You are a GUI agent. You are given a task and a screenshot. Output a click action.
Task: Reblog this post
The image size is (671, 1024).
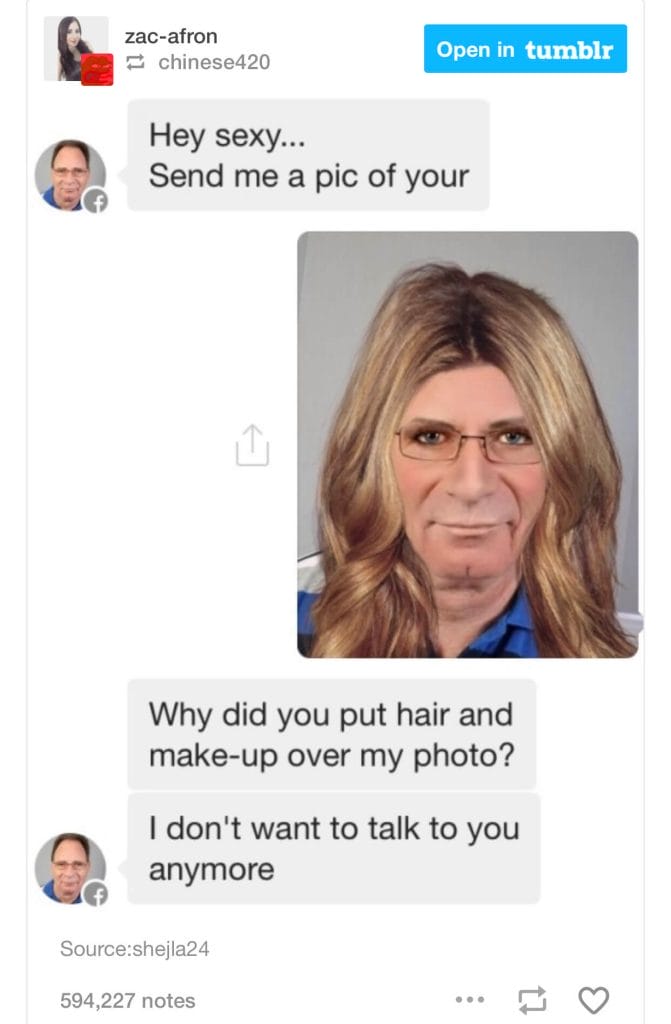(532, 999)
